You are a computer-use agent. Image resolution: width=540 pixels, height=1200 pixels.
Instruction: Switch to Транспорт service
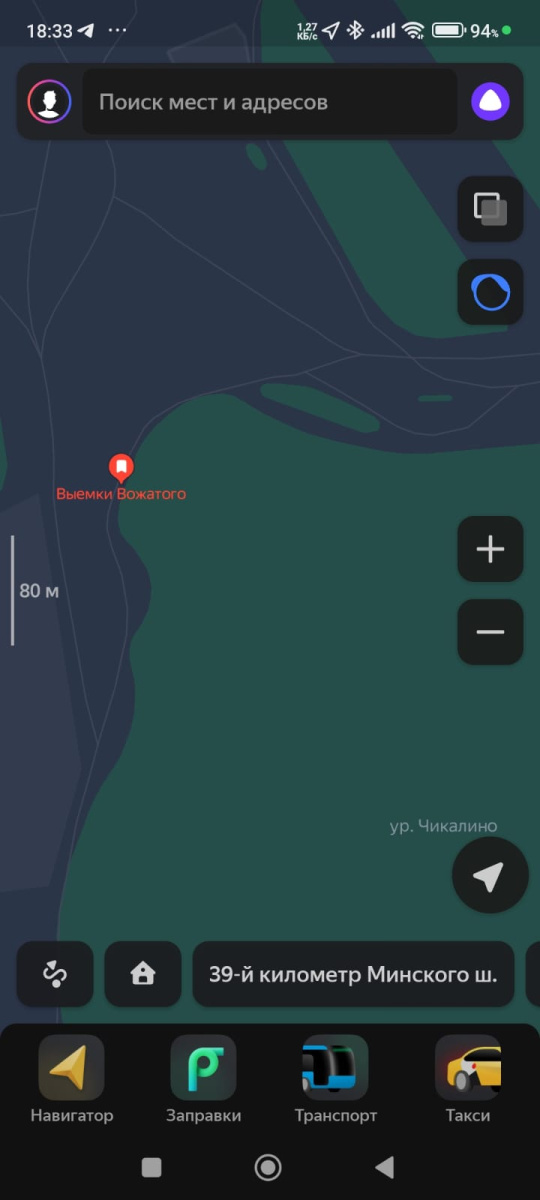pos(336,1079)
